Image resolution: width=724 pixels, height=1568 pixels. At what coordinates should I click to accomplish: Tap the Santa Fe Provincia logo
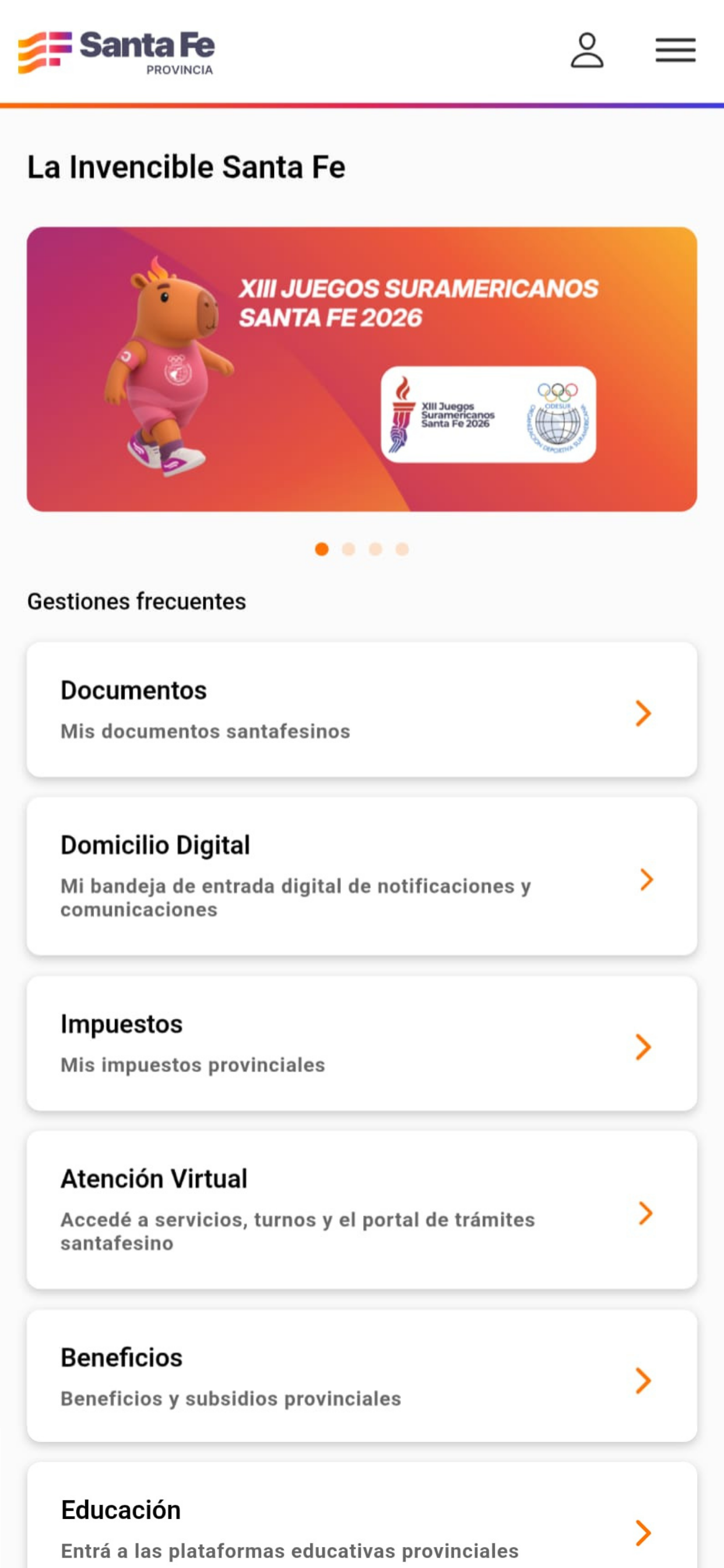[115, 51]
